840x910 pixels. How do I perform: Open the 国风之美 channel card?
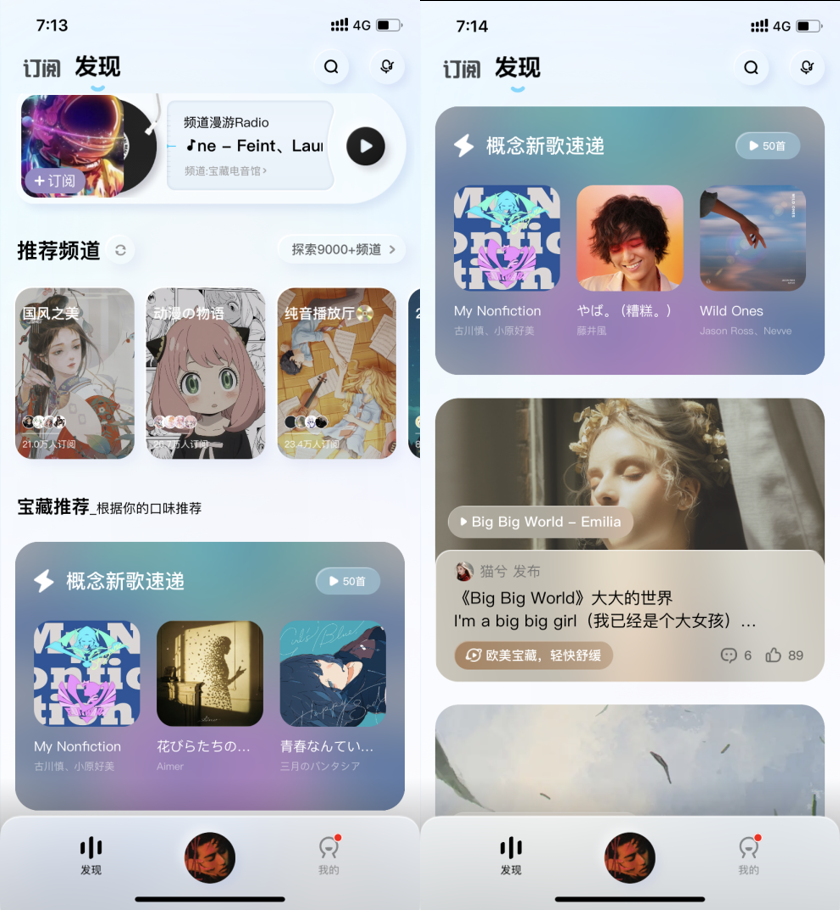point(75,373)
